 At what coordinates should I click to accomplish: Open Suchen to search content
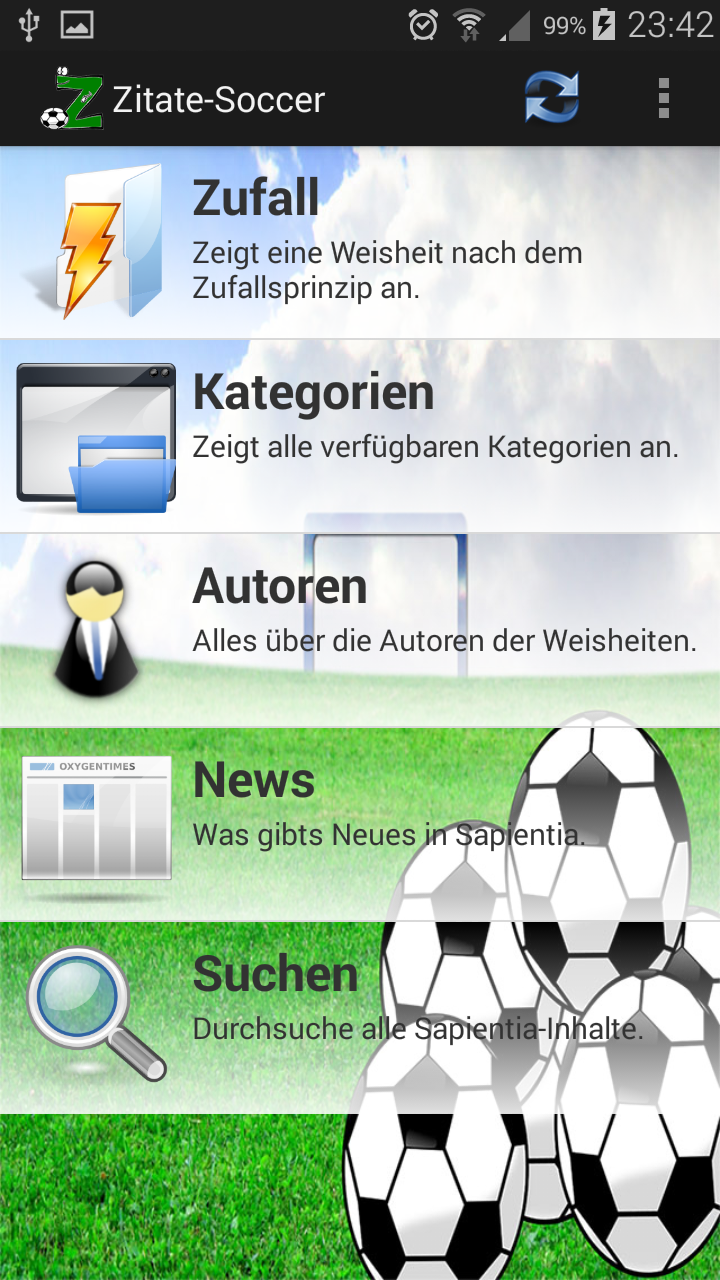coord(360,1016)
